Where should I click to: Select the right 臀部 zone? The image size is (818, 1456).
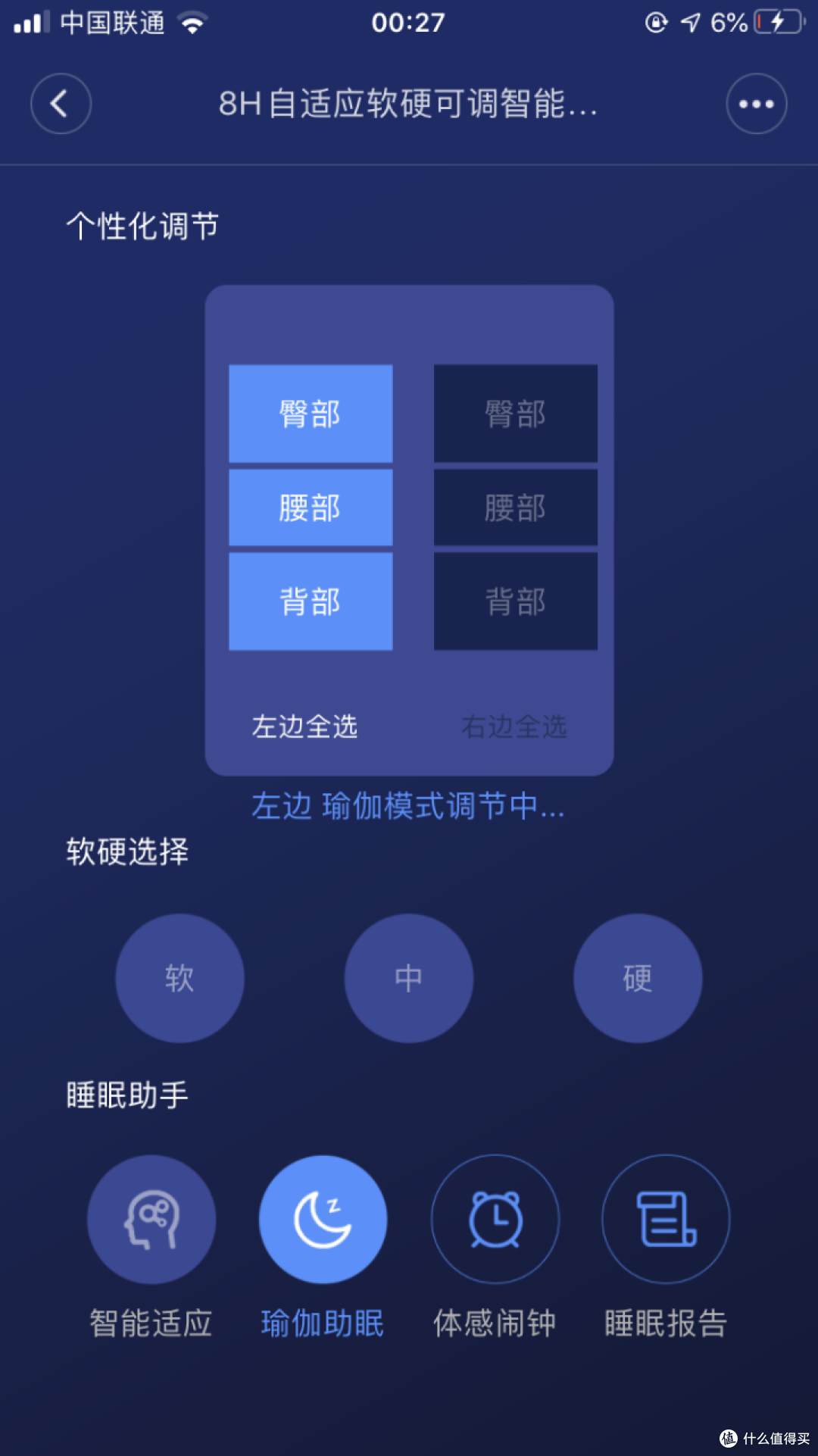point(515,414)
